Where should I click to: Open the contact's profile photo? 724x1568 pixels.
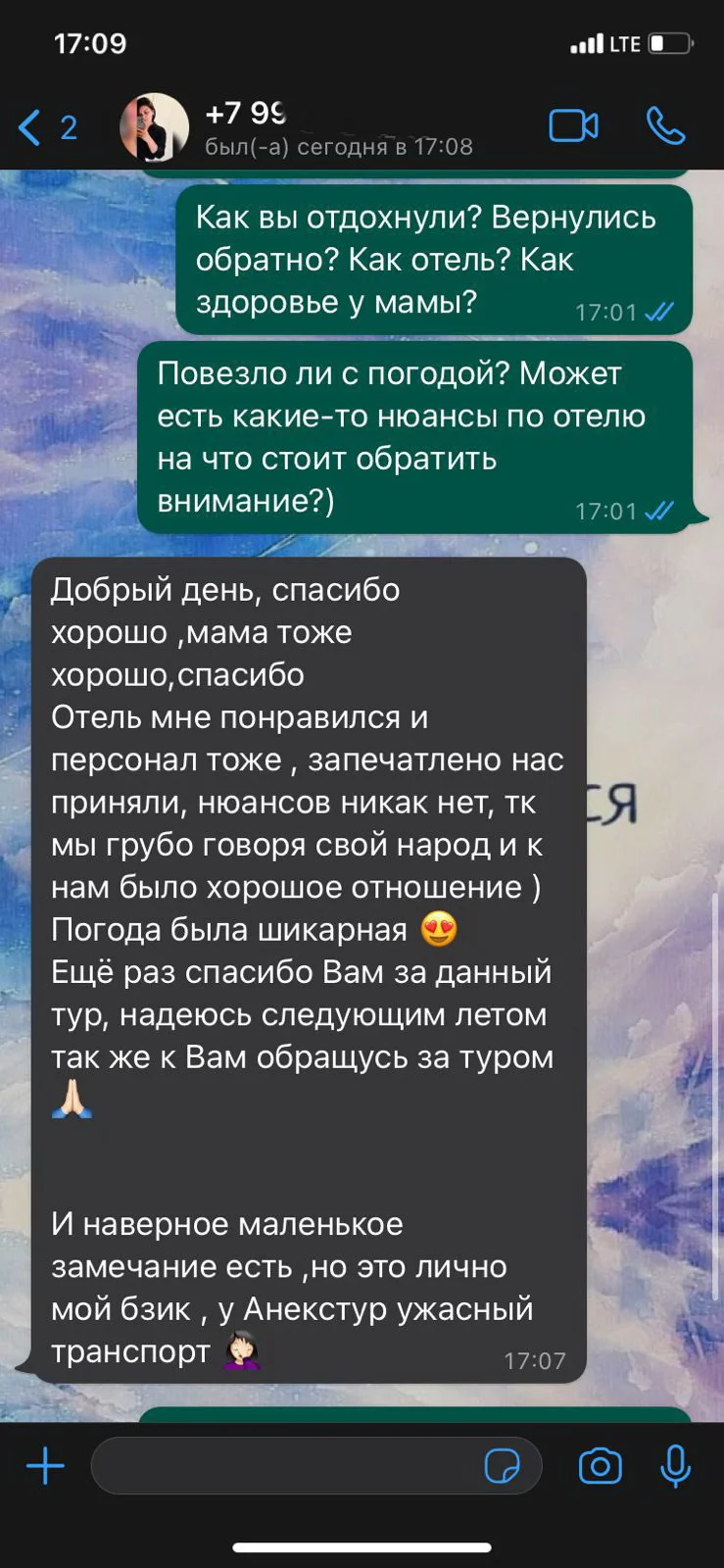[154, 127]
